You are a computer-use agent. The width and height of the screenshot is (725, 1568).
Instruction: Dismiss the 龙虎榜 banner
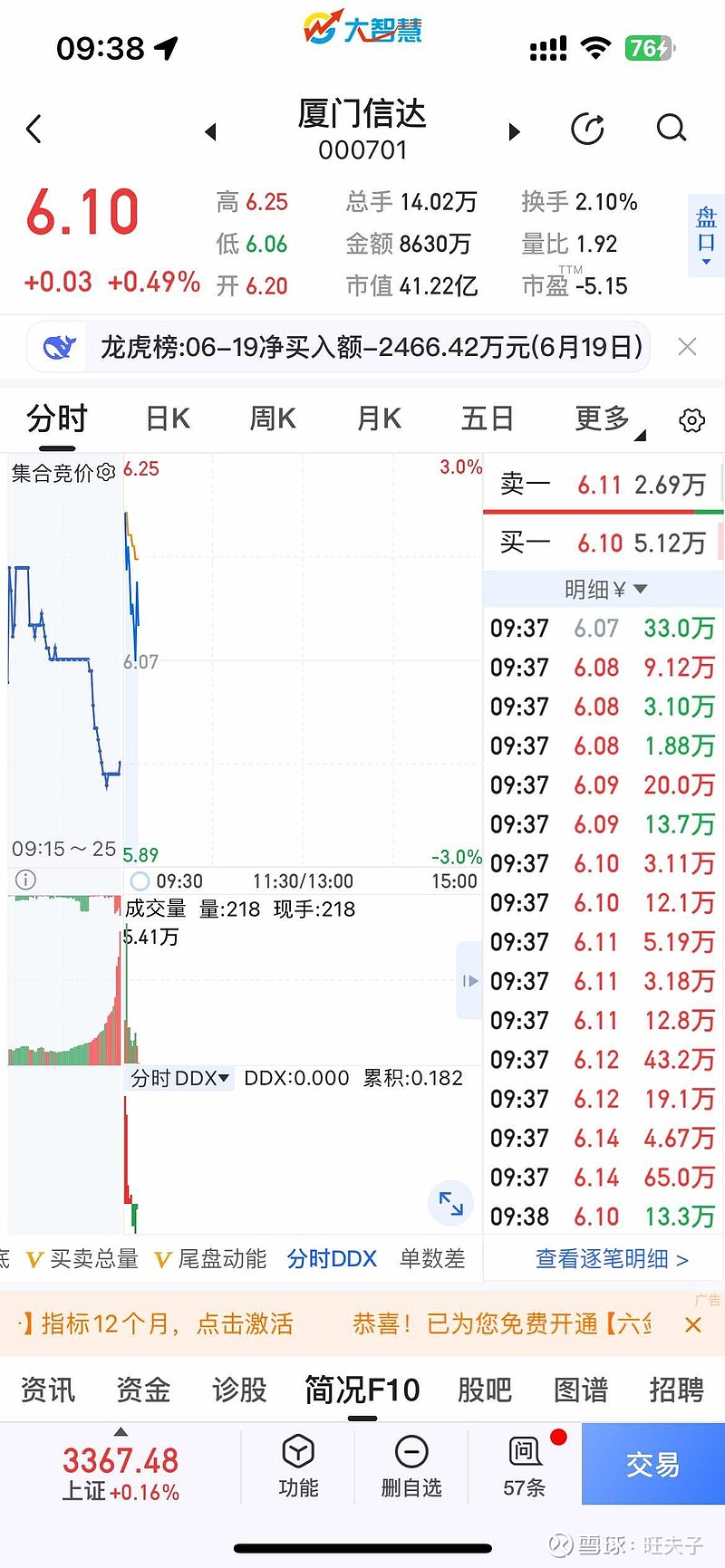[688, 346]
